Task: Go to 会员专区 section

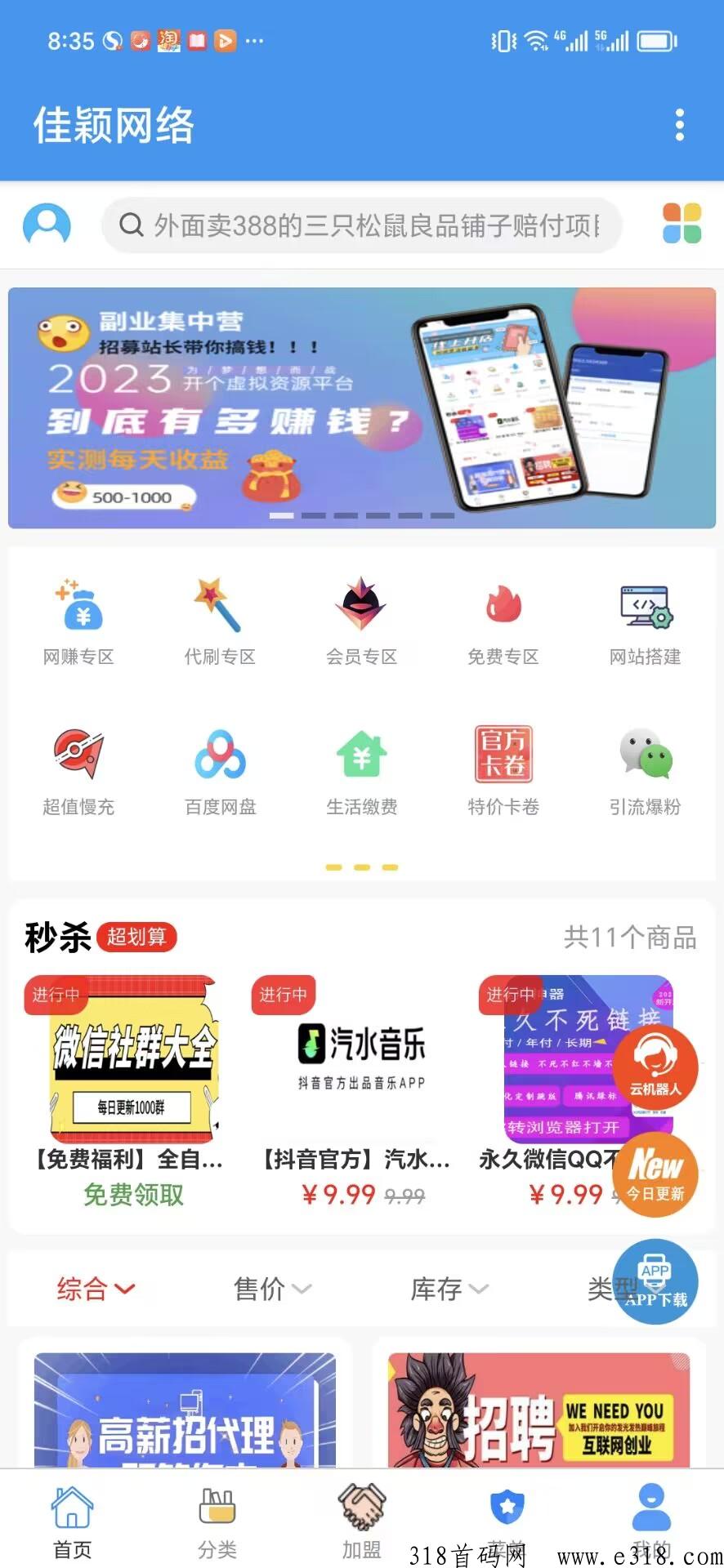Action: [361, 621]
